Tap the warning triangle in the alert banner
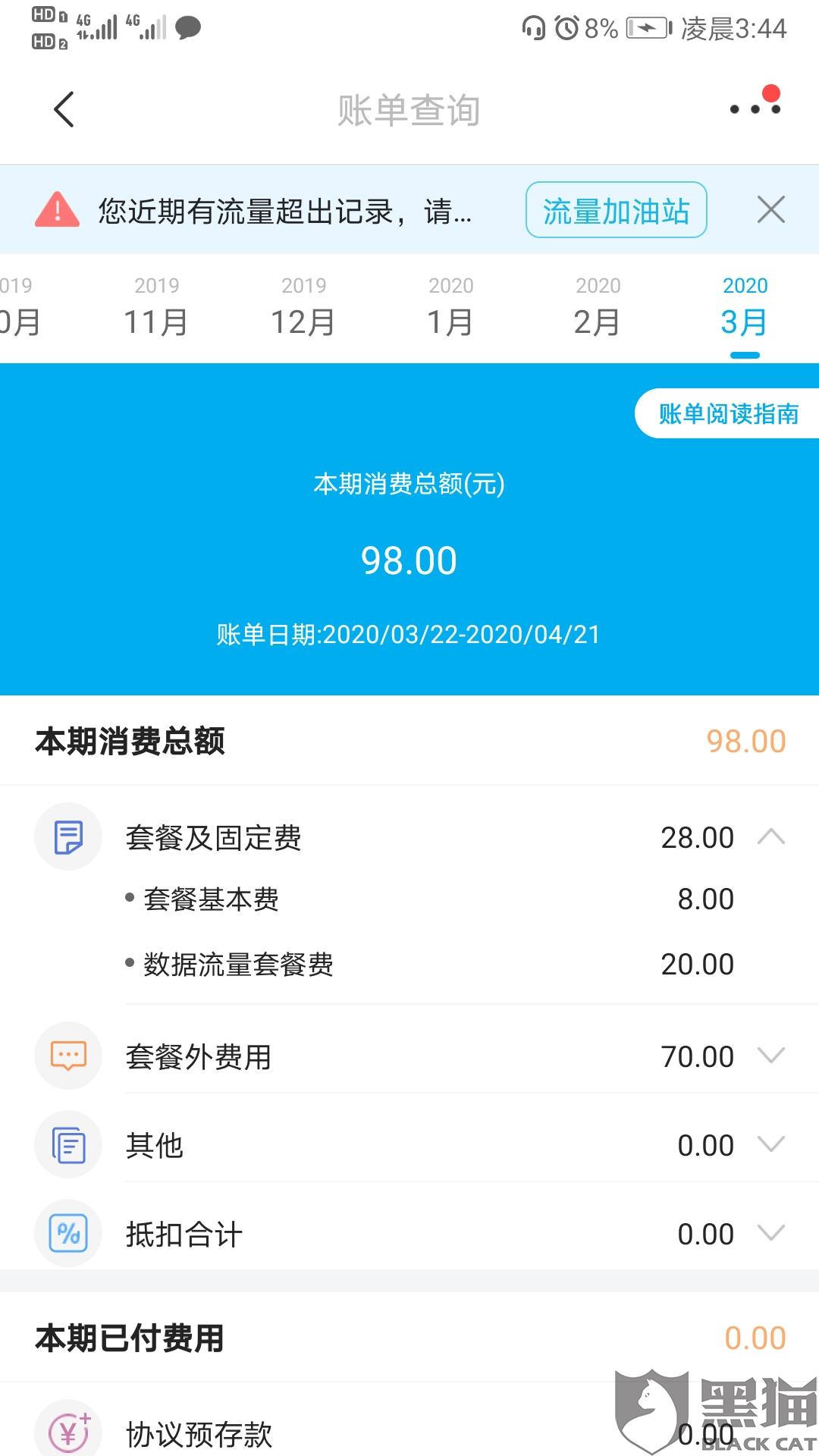 [x=57, y=209]
